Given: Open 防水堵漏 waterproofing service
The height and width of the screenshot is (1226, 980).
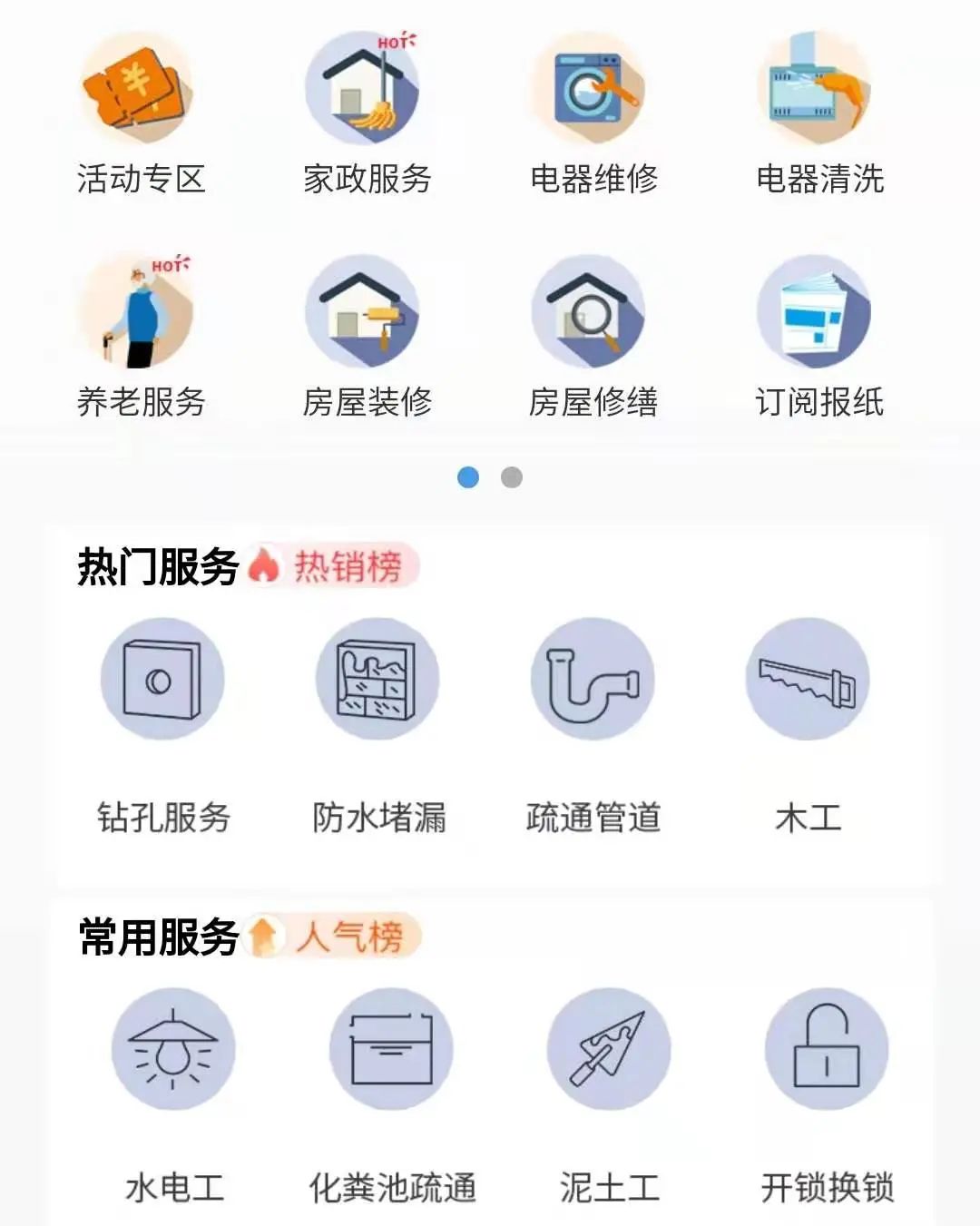Looking at the screenshot, I should coord(377,681).
